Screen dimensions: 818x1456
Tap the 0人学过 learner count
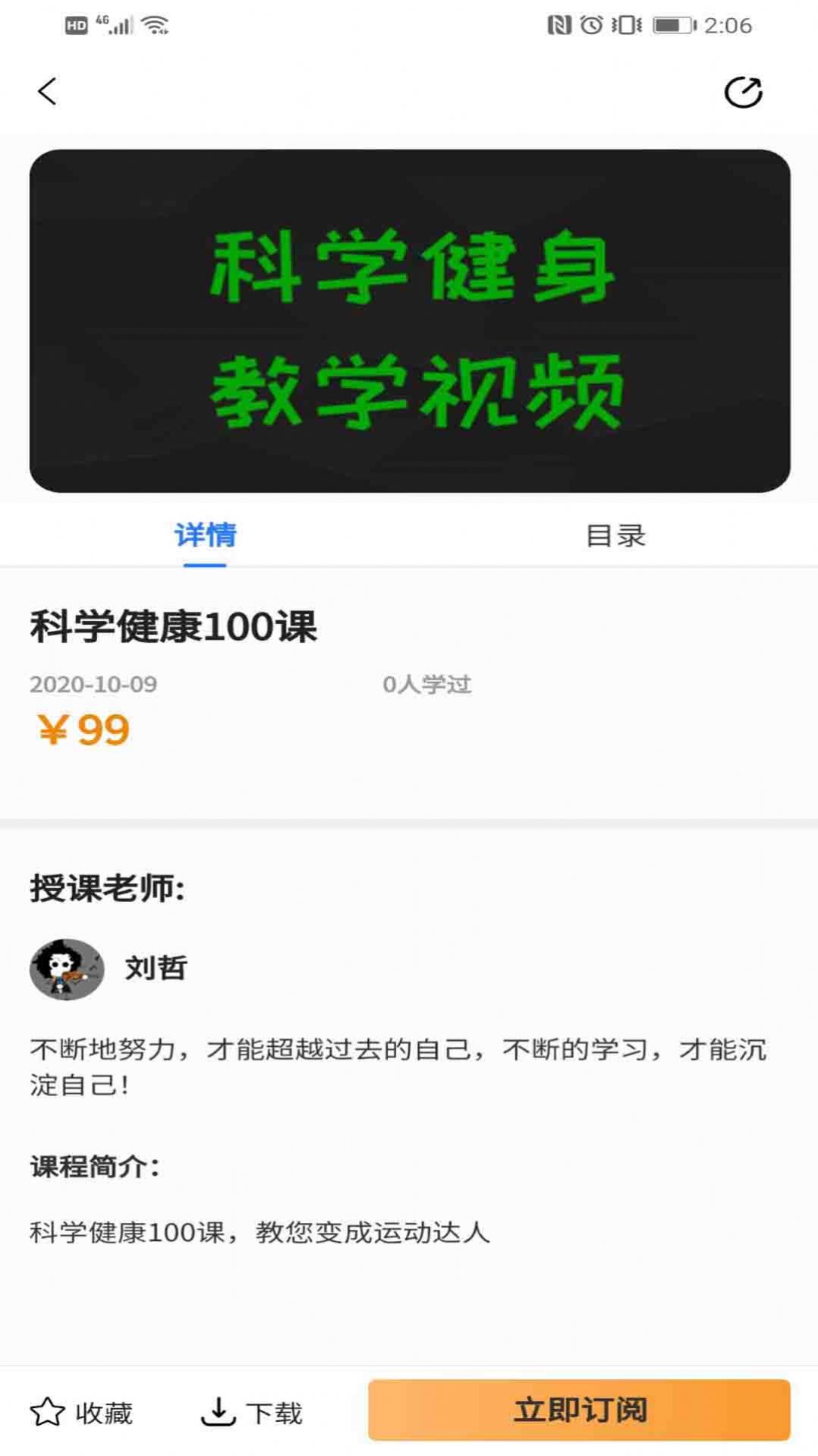428,684
